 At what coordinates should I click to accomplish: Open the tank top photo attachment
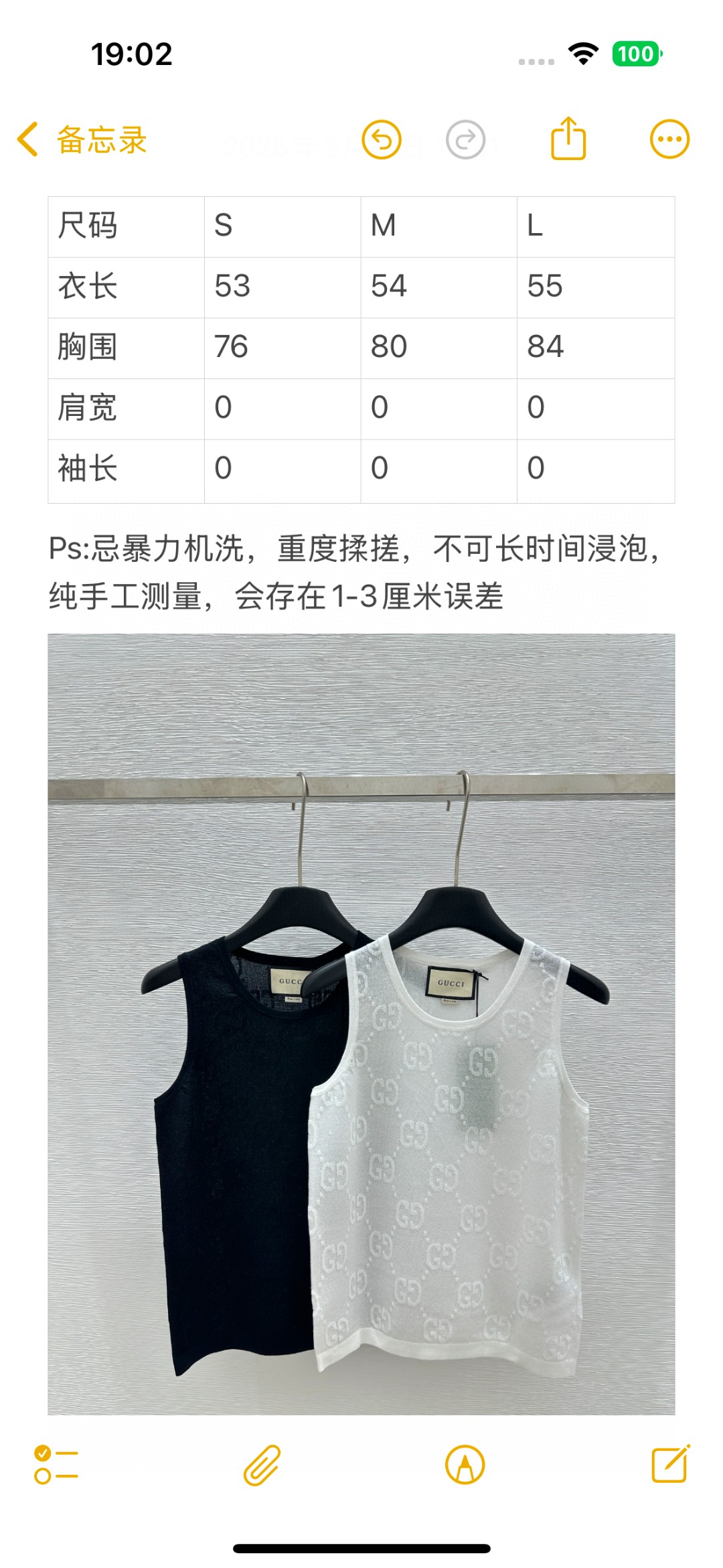coord(361,1025)
